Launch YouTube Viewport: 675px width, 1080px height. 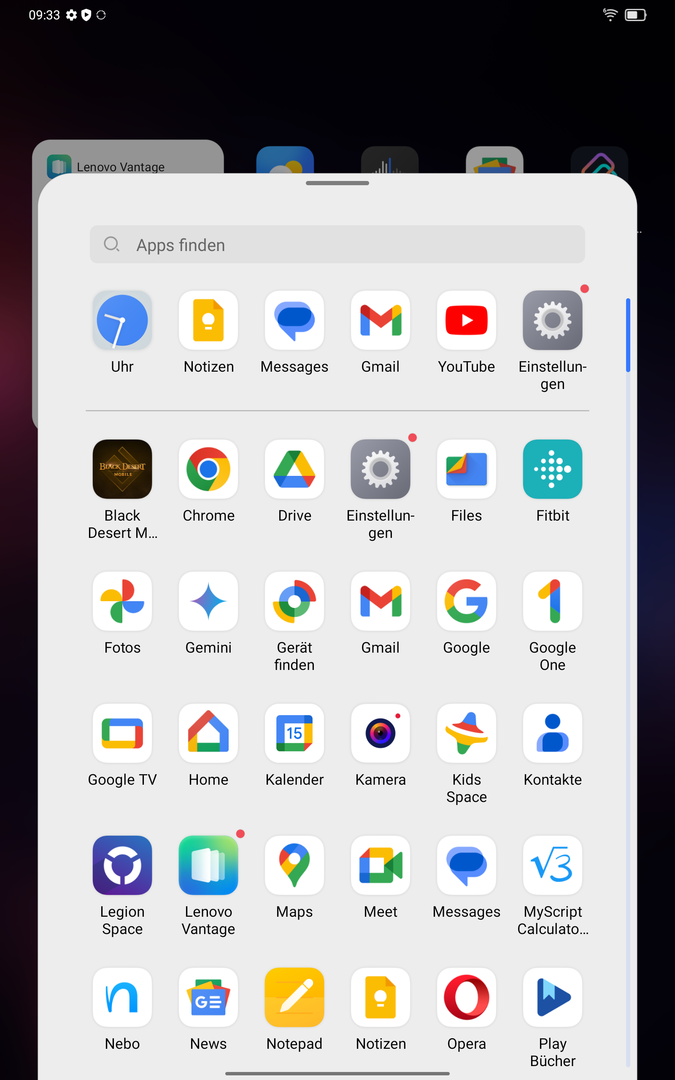pos(466,321)
